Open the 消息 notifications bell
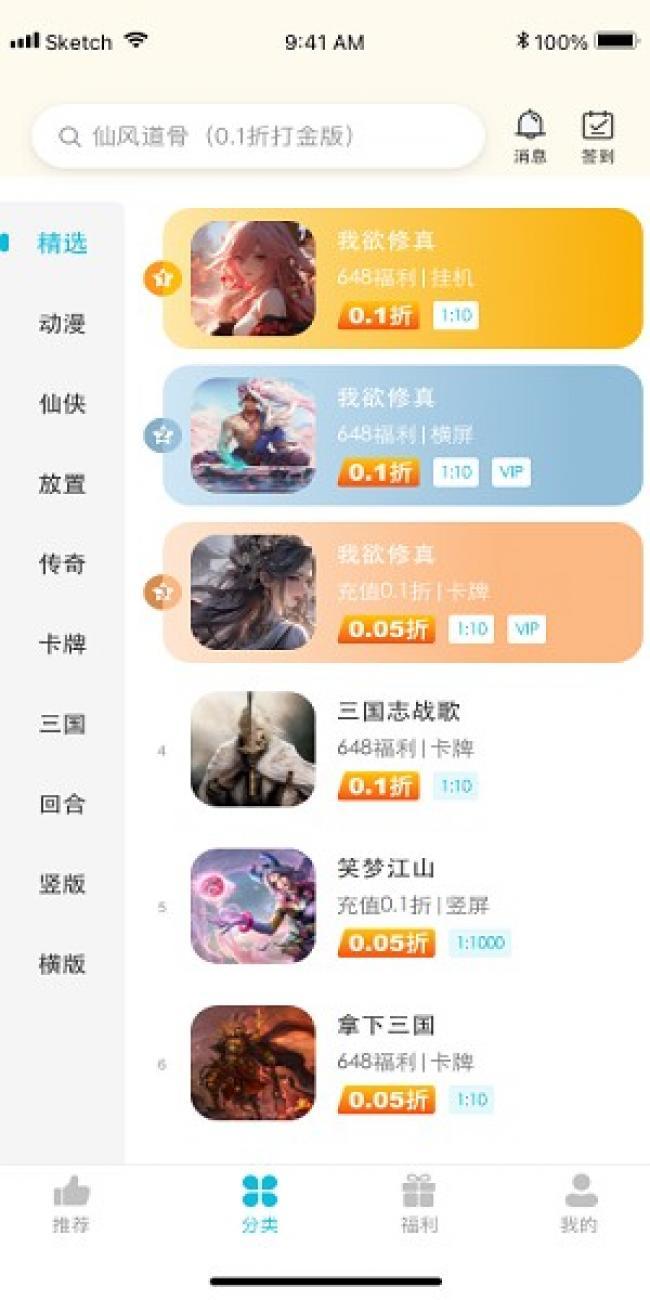This screenshot has width=650, height=1300. click(x=529, y=136)
